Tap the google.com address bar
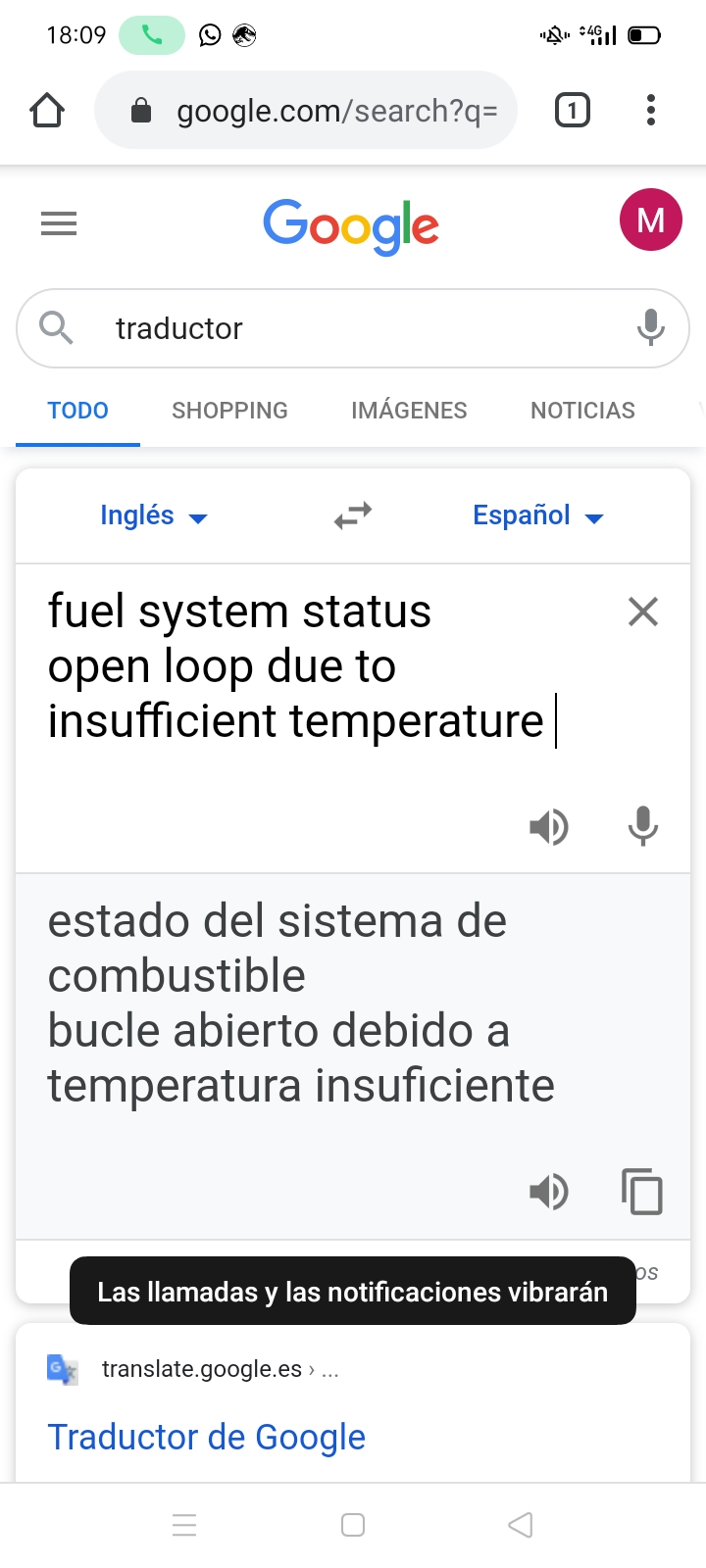Viewport: 706px width, 1568px height. [x=306, y=111]
